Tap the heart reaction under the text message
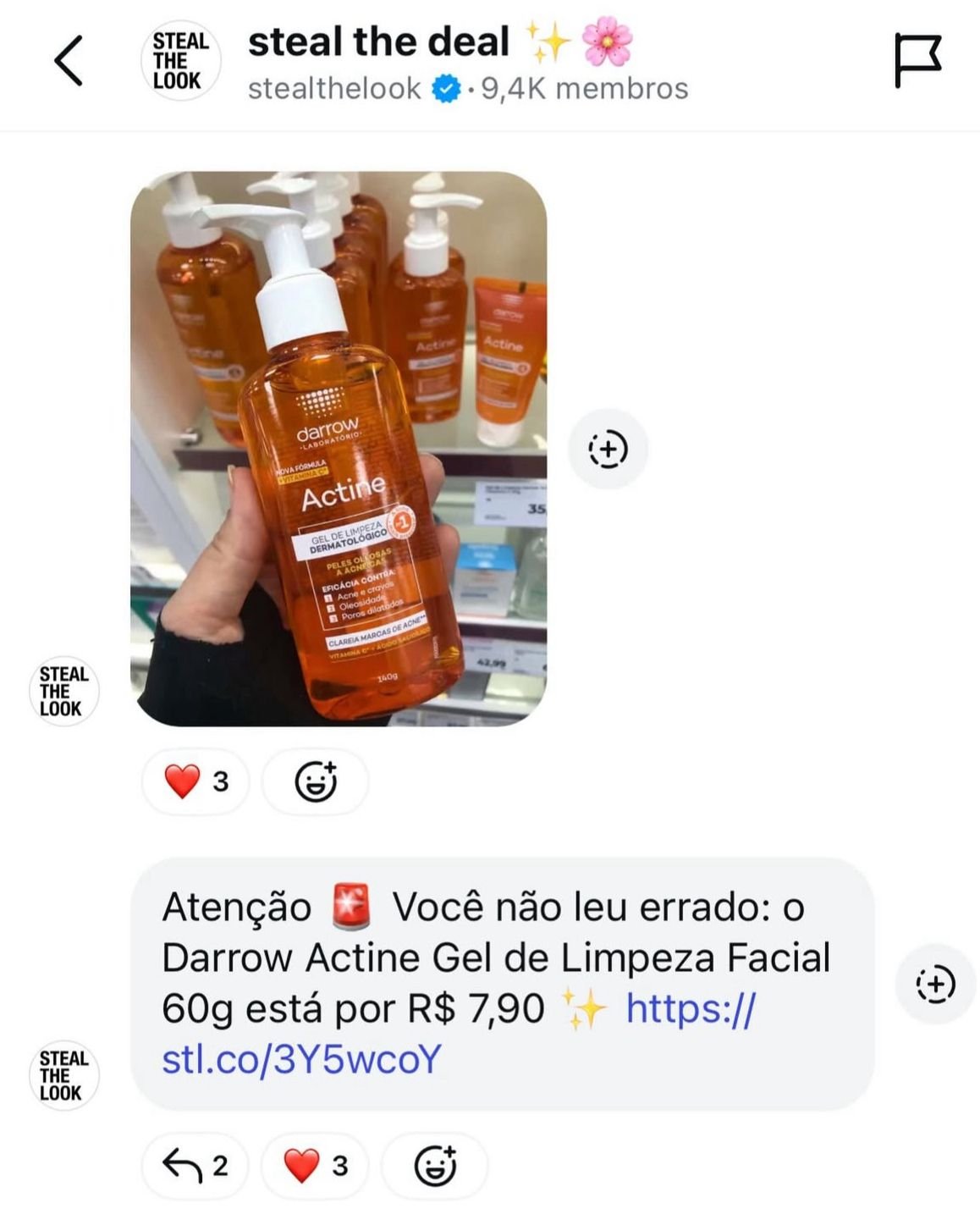 click(315, 1166)
